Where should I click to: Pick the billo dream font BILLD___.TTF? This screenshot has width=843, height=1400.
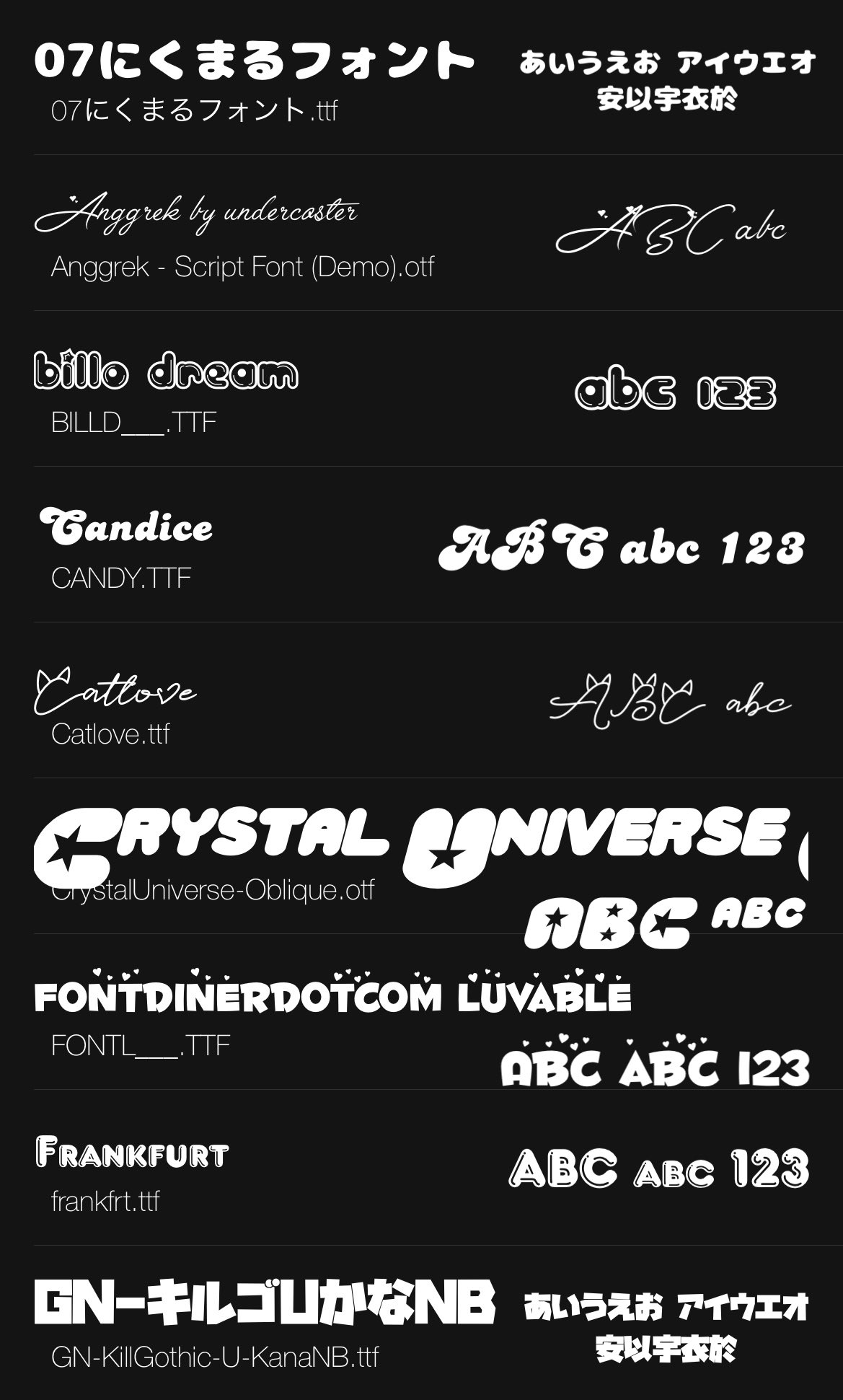421,391
